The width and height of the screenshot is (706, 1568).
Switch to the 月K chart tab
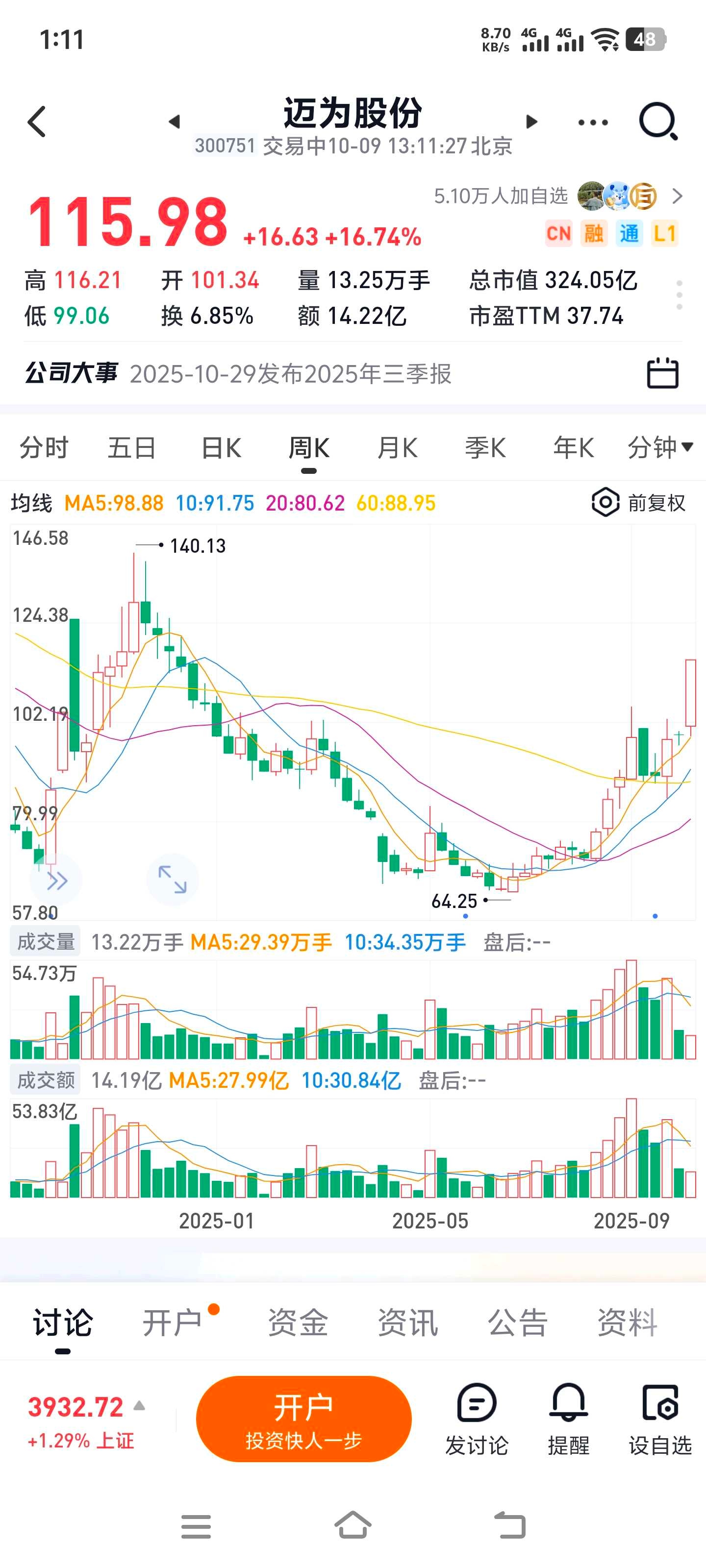(397, 448)
